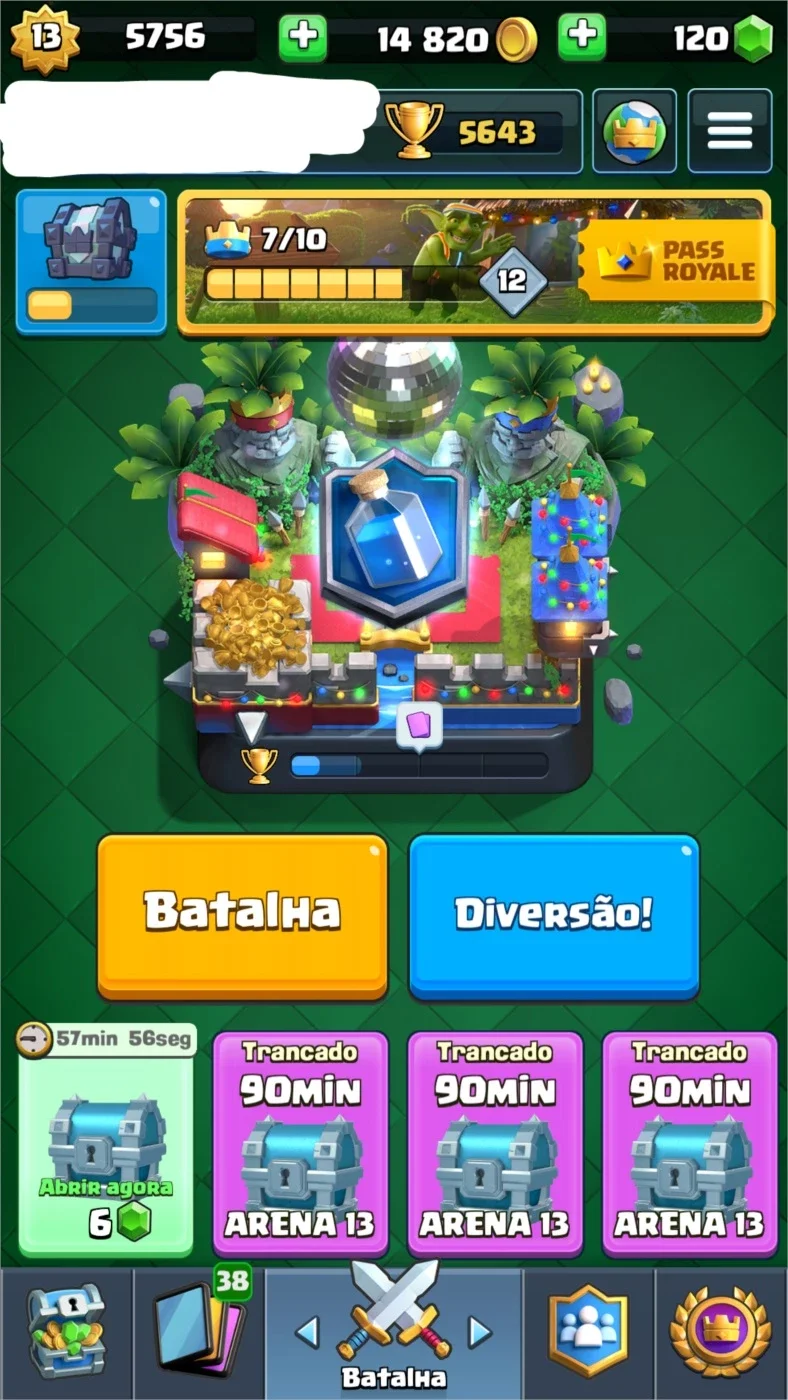The width and height of the screenshot is (788, 1400).
Task: Tap the plus button next to gold
Action: [302, 38]
